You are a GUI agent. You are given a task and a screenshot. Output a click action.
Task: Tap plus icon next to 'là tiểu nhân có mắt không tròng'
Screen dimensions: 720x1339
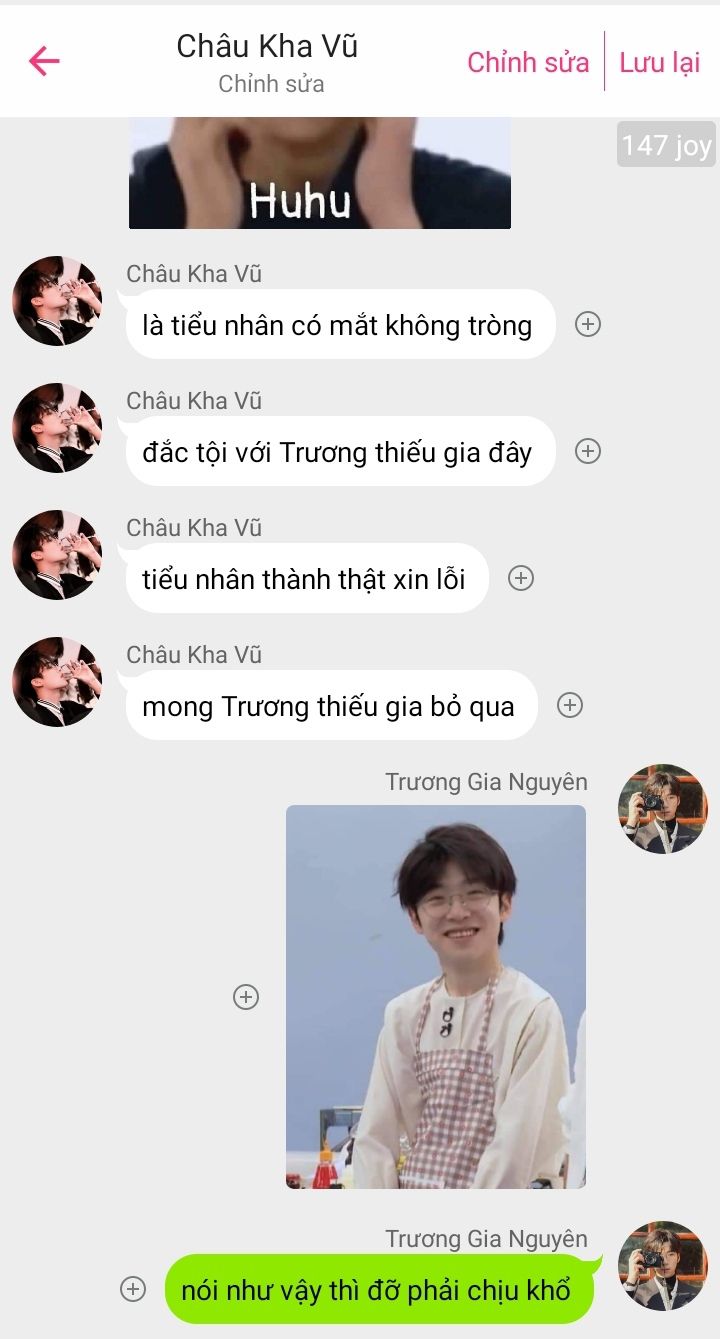click(x=588, y=324)
